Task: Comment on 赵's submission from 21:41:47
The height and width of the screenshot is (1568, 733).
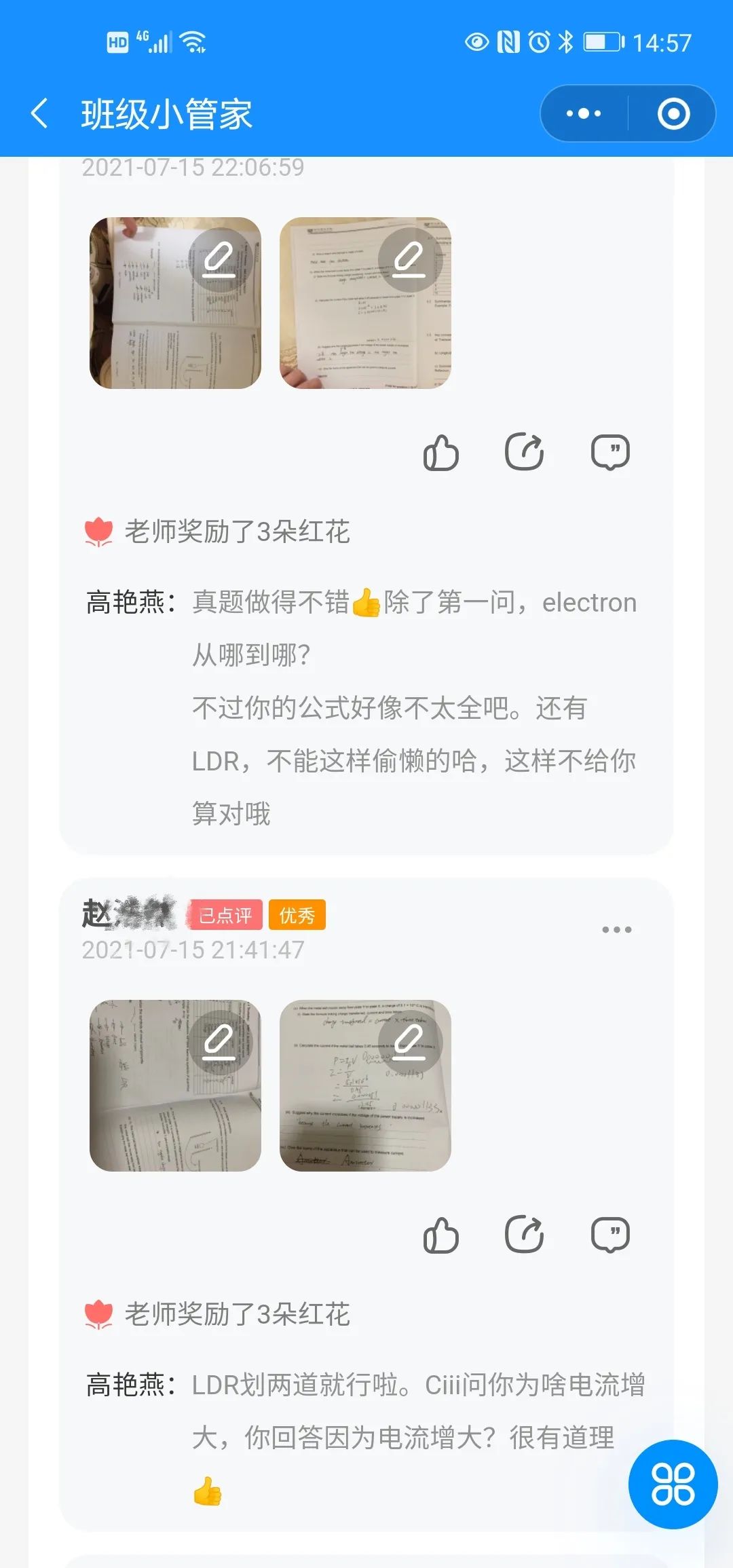Action: coord(610,1235)
